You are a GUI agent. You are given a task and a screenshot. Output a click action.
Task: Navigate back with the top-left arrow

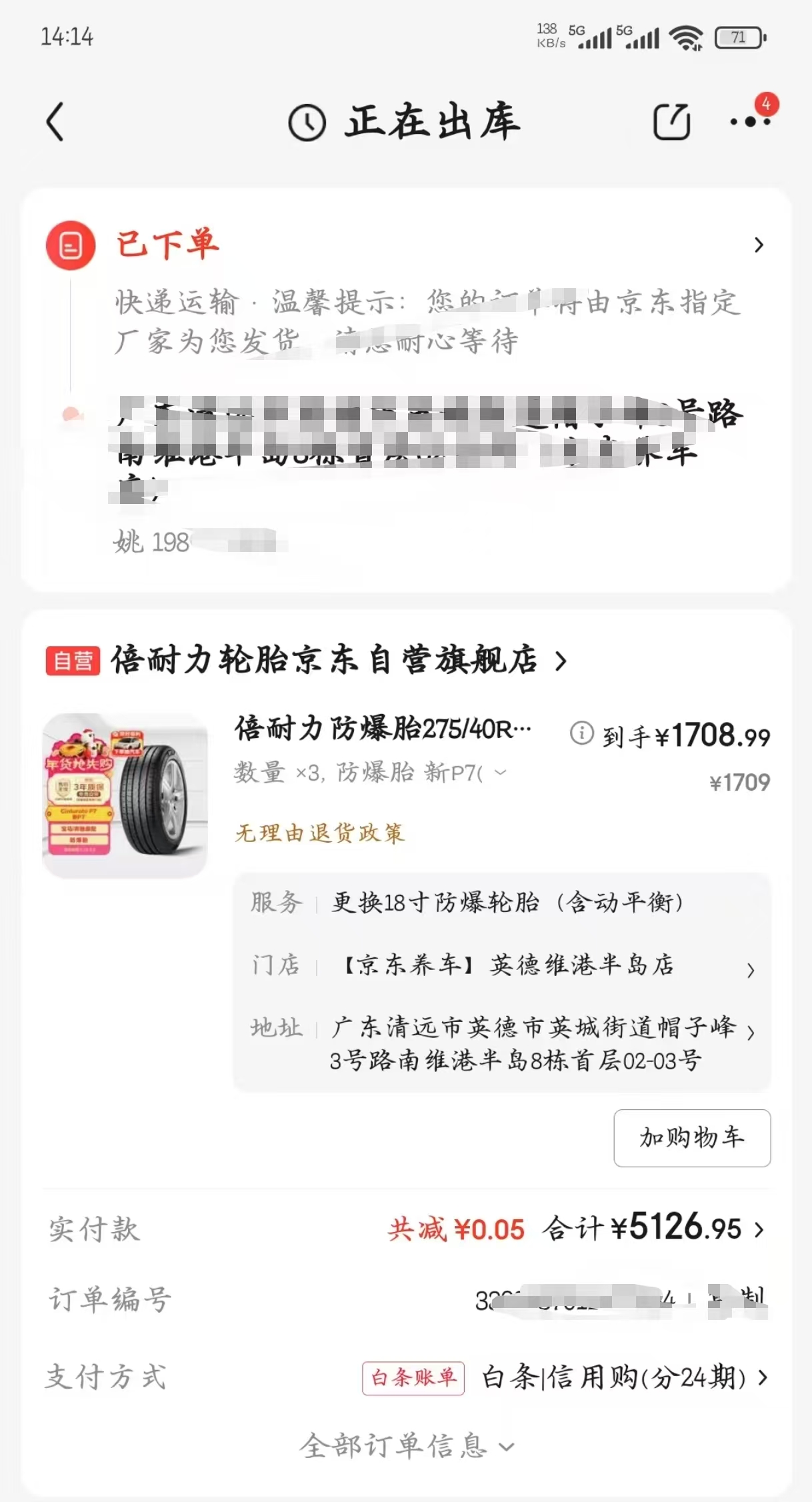click(56, 121)
